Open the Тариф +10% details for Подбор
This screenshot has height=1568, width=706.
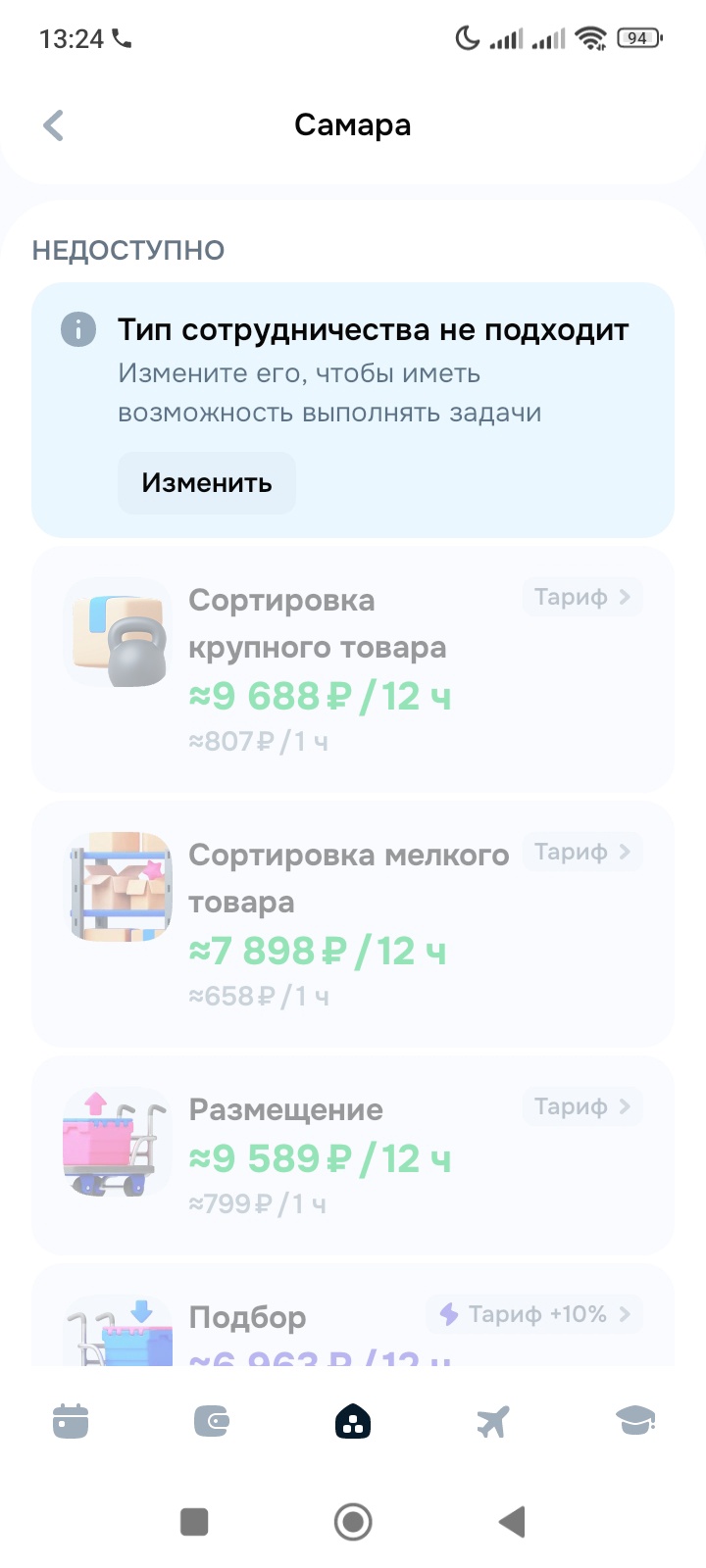pos(533,1314)
